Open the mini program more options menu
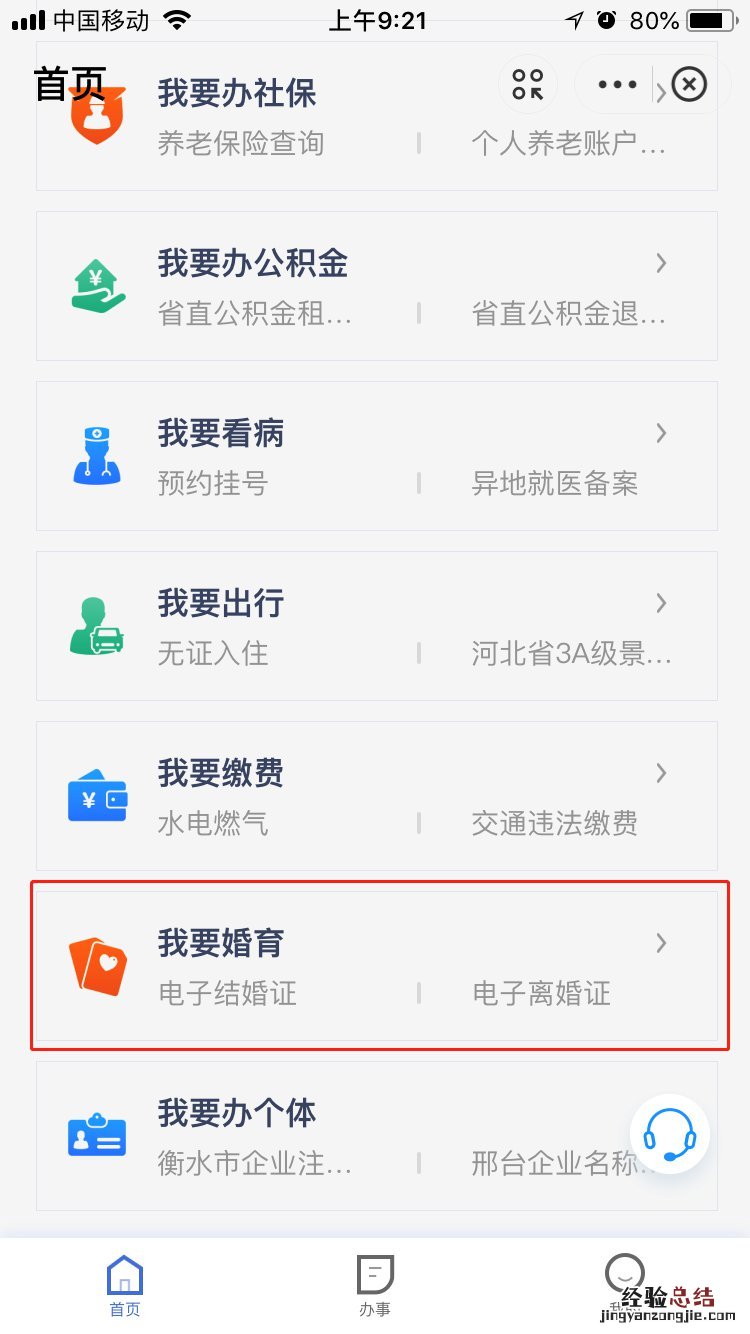Image resolution: width=750 pixels, height=1334 pixels. [617, 85]
